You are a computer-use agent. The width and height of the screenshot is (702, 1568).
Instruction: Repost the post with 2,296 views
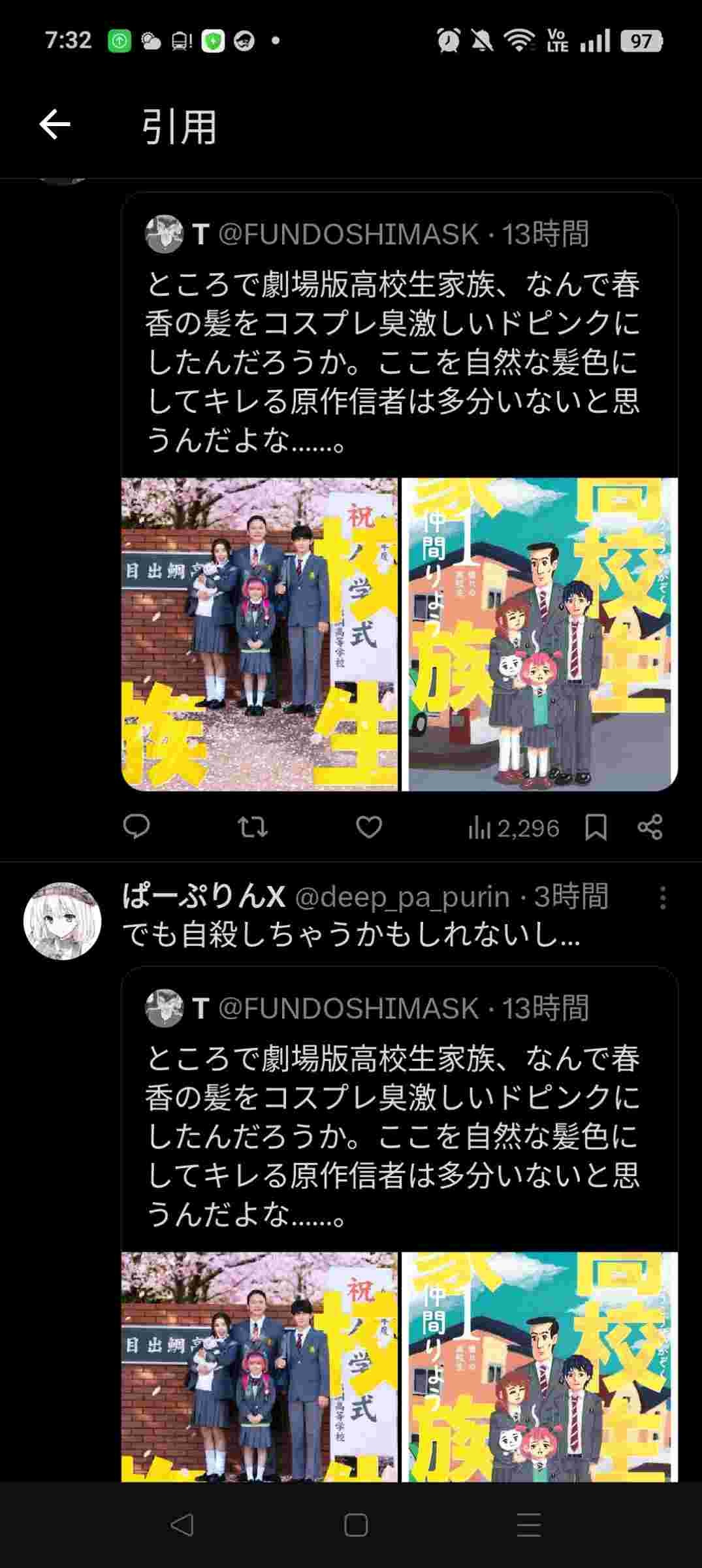pyautogui.click(x=252, y=828)
